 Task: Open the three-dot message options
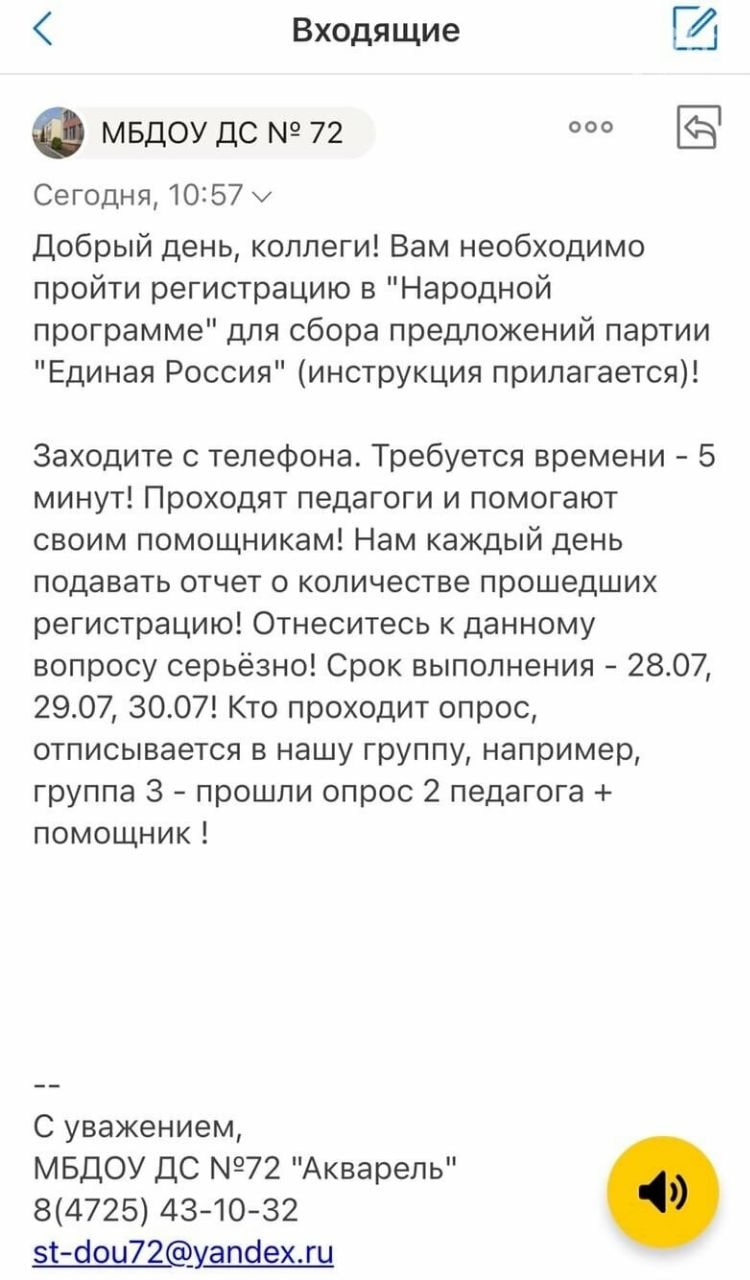(x=590, y=128)
